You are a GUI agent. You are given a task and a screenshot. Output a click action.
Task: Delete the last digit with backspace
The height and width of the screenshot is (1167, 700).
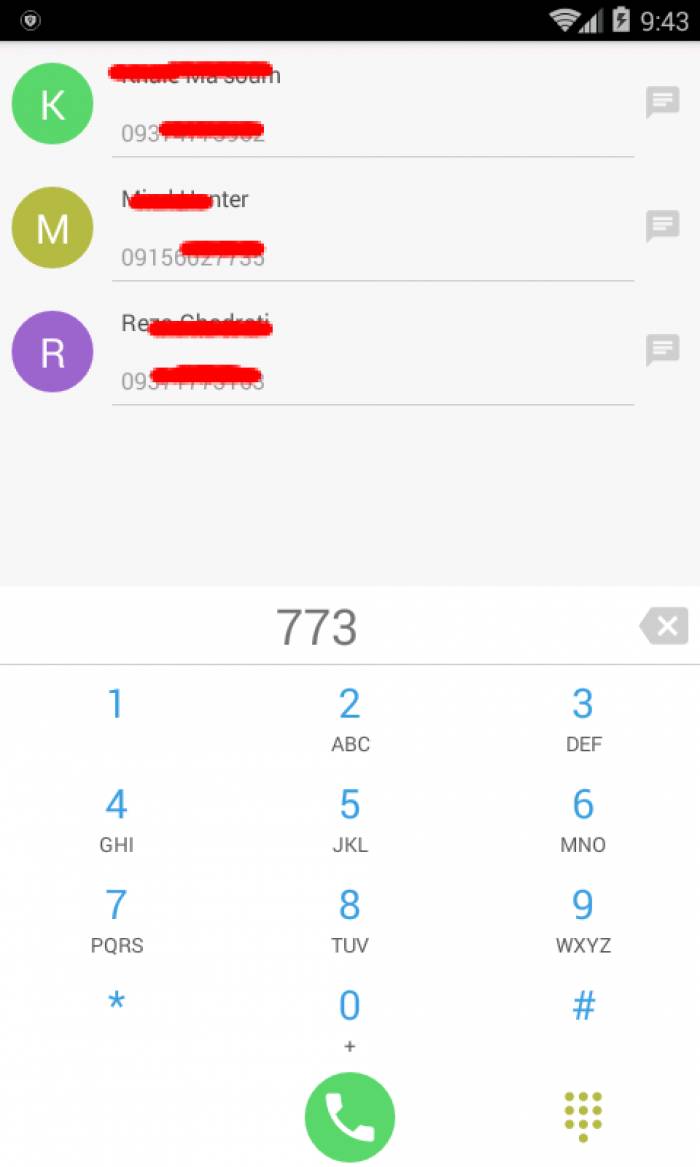point(664,626)
